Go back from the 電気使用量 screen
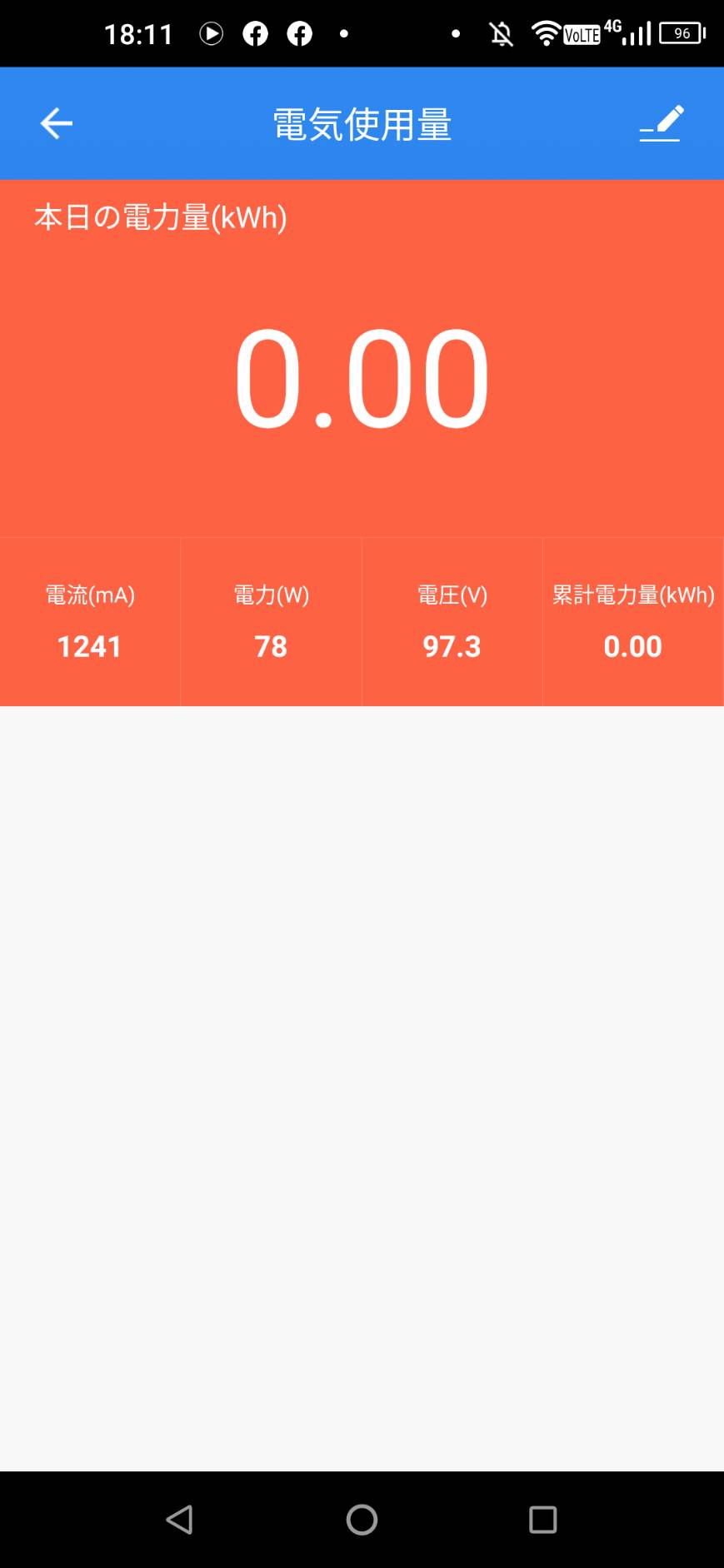Viewport: 724px width, 1568px height. point(57,124)
